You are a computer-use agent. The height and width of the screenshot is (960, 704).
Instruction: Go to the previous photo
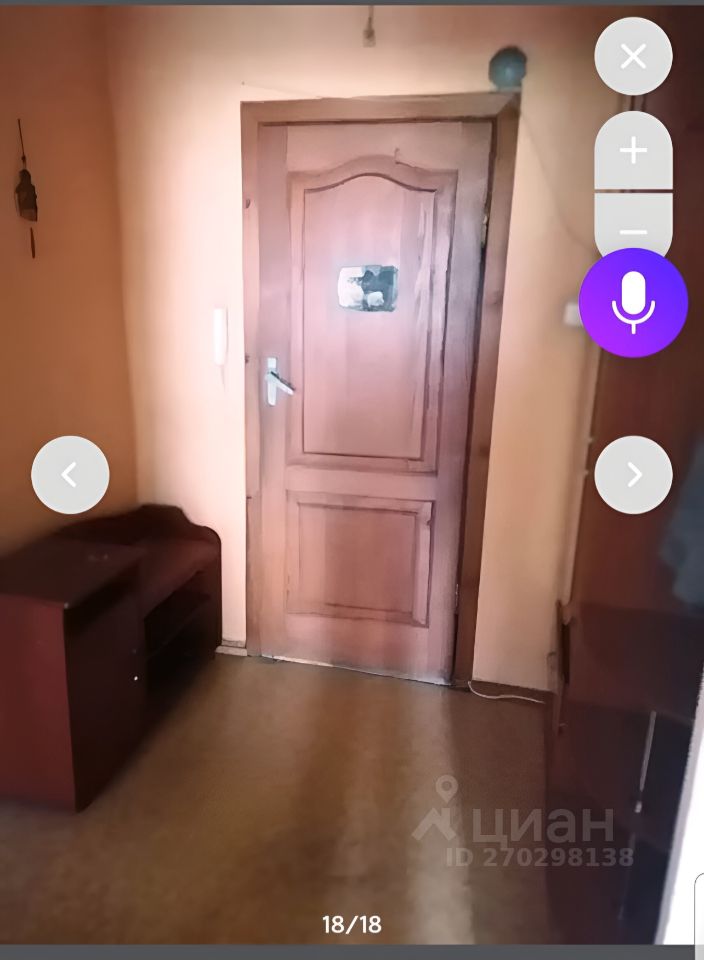pyautogui.click(x=70, y=475)
